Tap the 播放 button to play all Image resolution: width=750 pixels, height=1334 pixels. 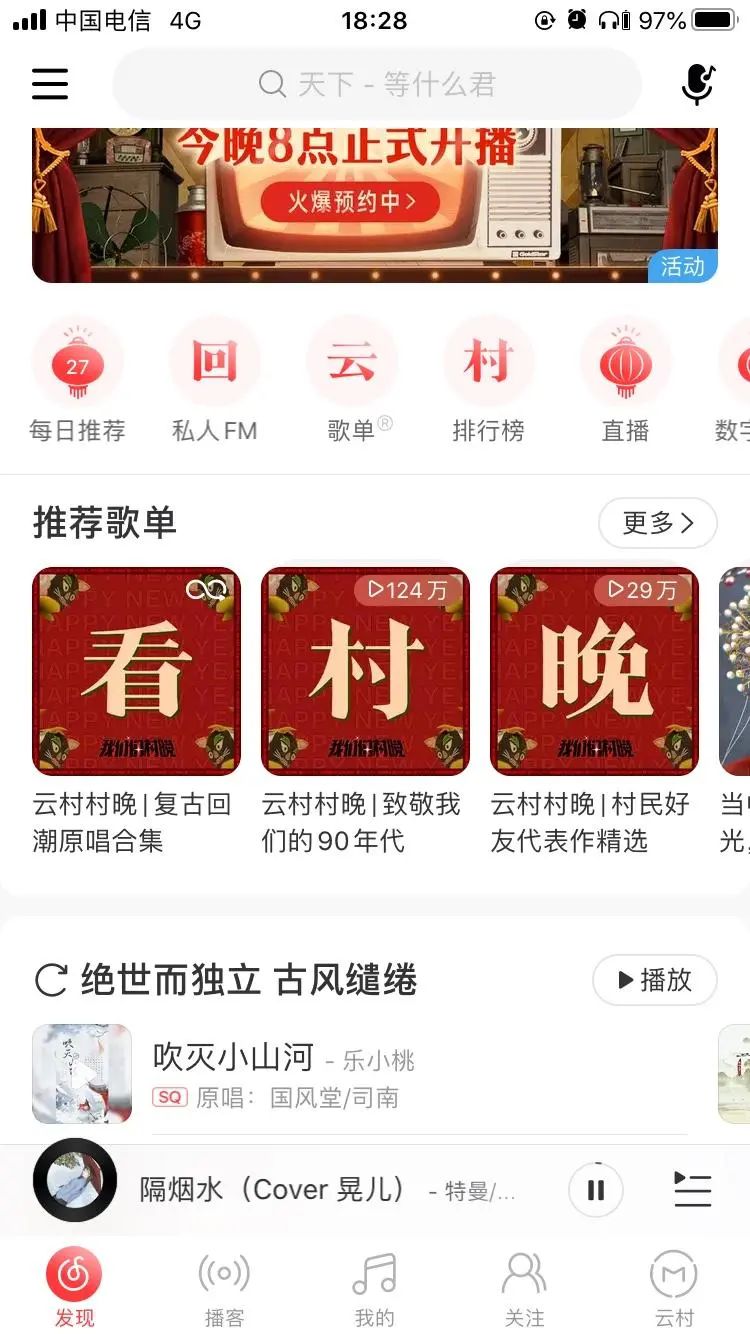(654, 980)
